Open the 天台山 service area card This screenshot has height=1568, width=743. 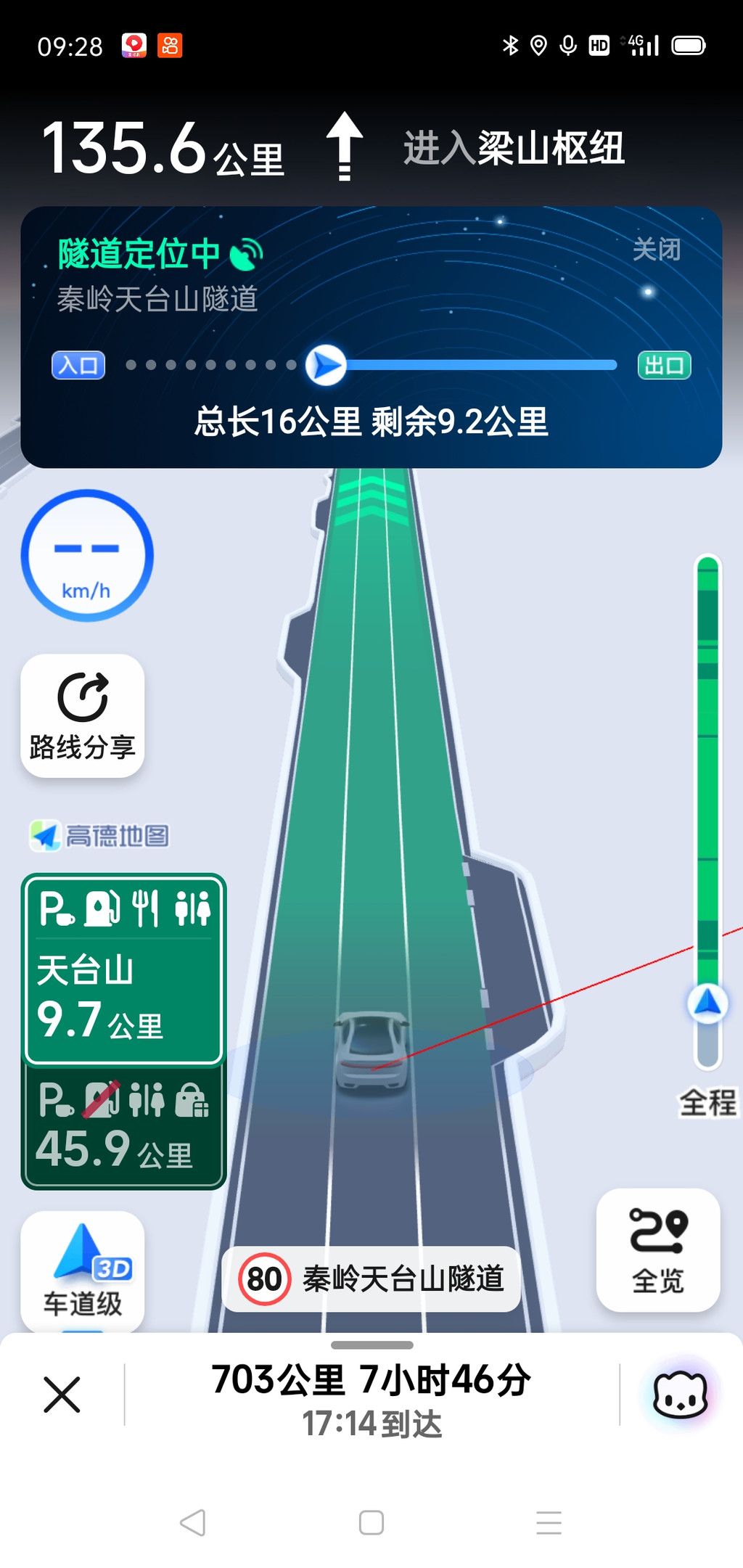tap(123, 969)
